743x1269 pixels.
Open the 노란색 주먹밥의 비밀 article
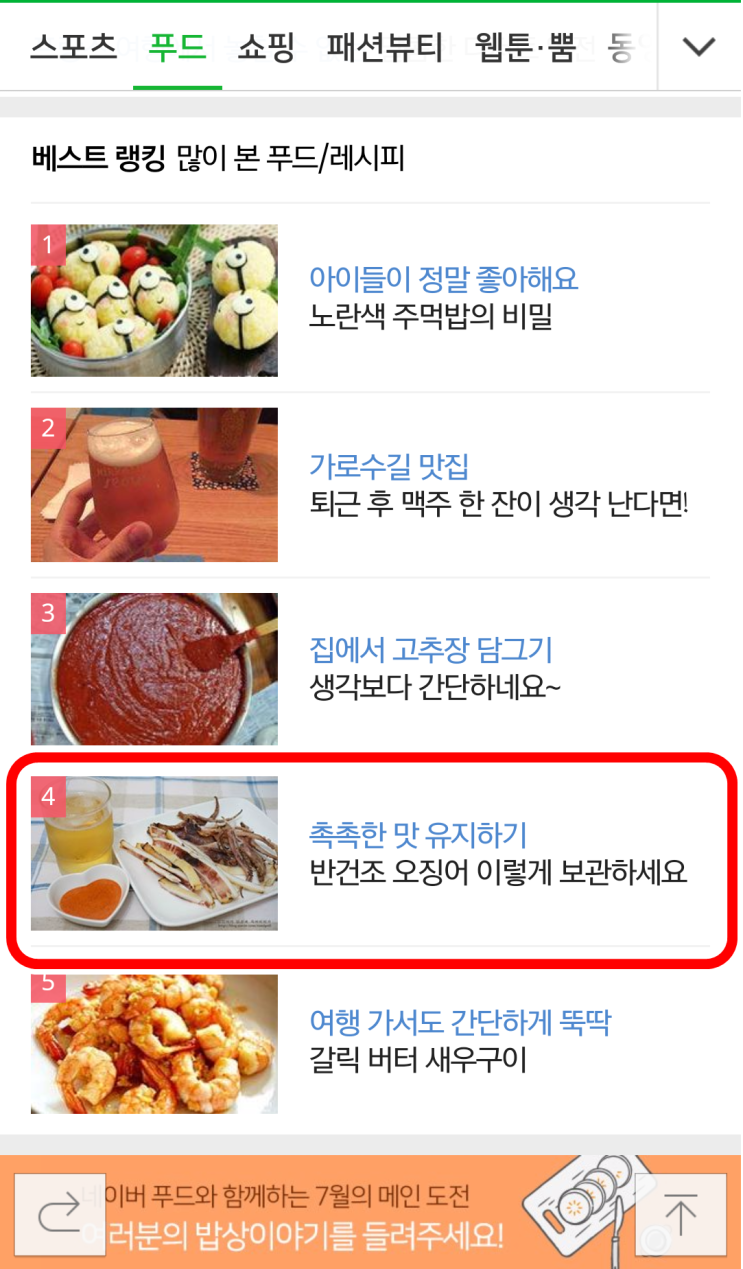pos(443,298)
